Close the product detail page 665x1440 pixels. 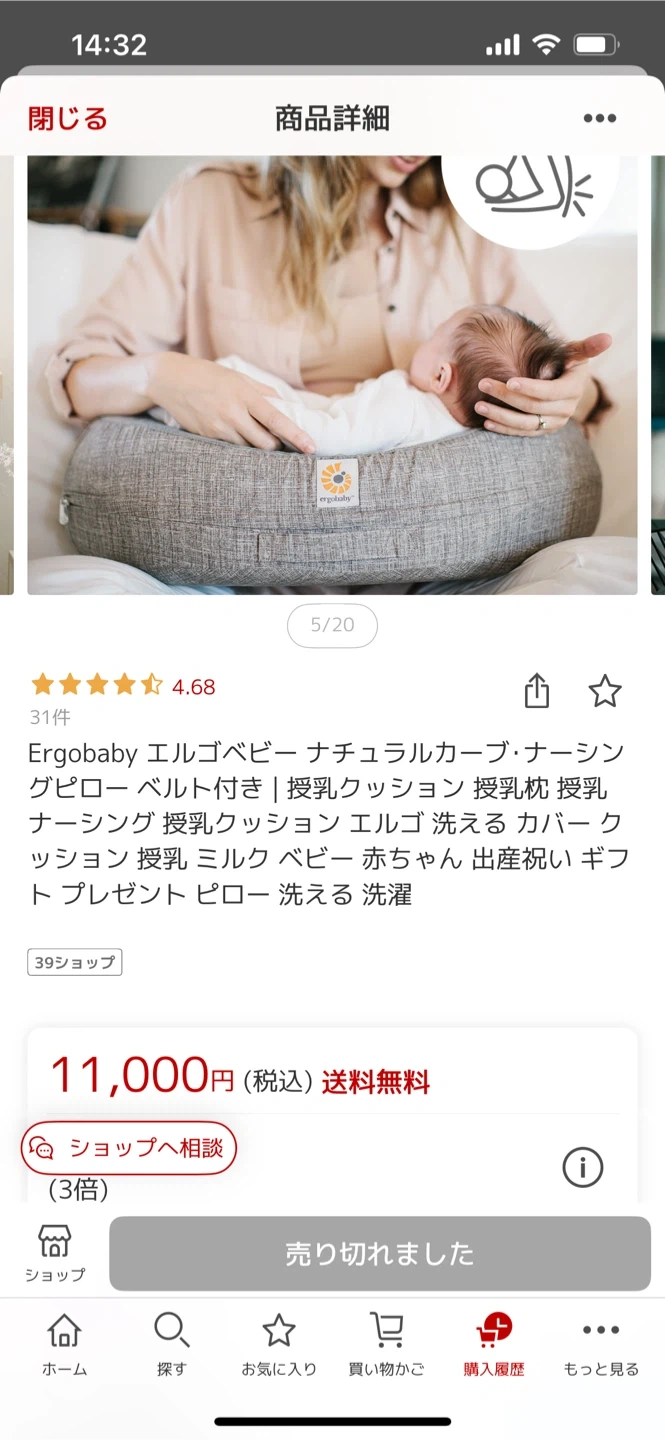coord(67,119)
